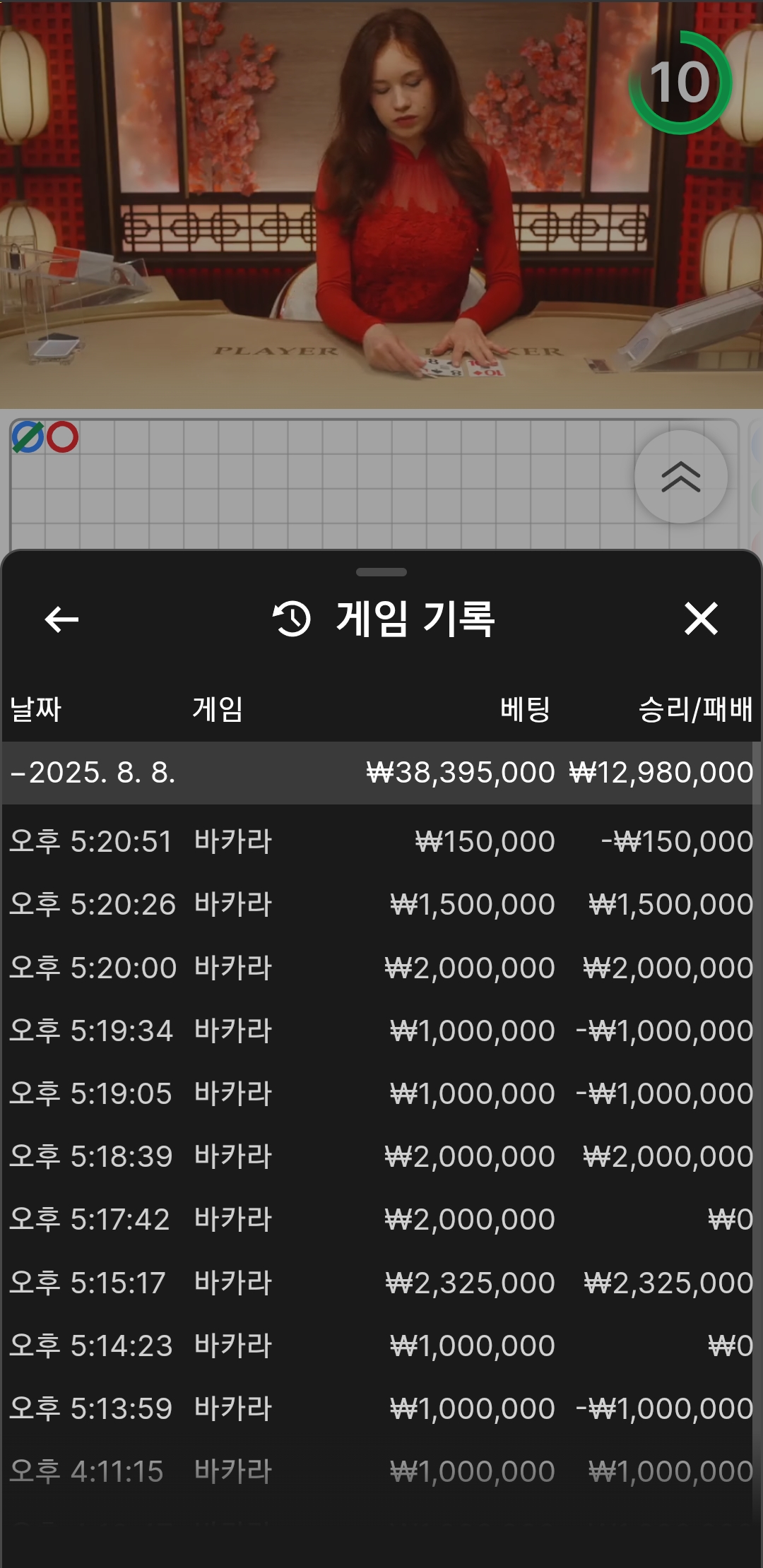Open the 오후 5:20:51 바카라 record
The width and height of the screenshot is (763, 1568).
coord(381,842)
